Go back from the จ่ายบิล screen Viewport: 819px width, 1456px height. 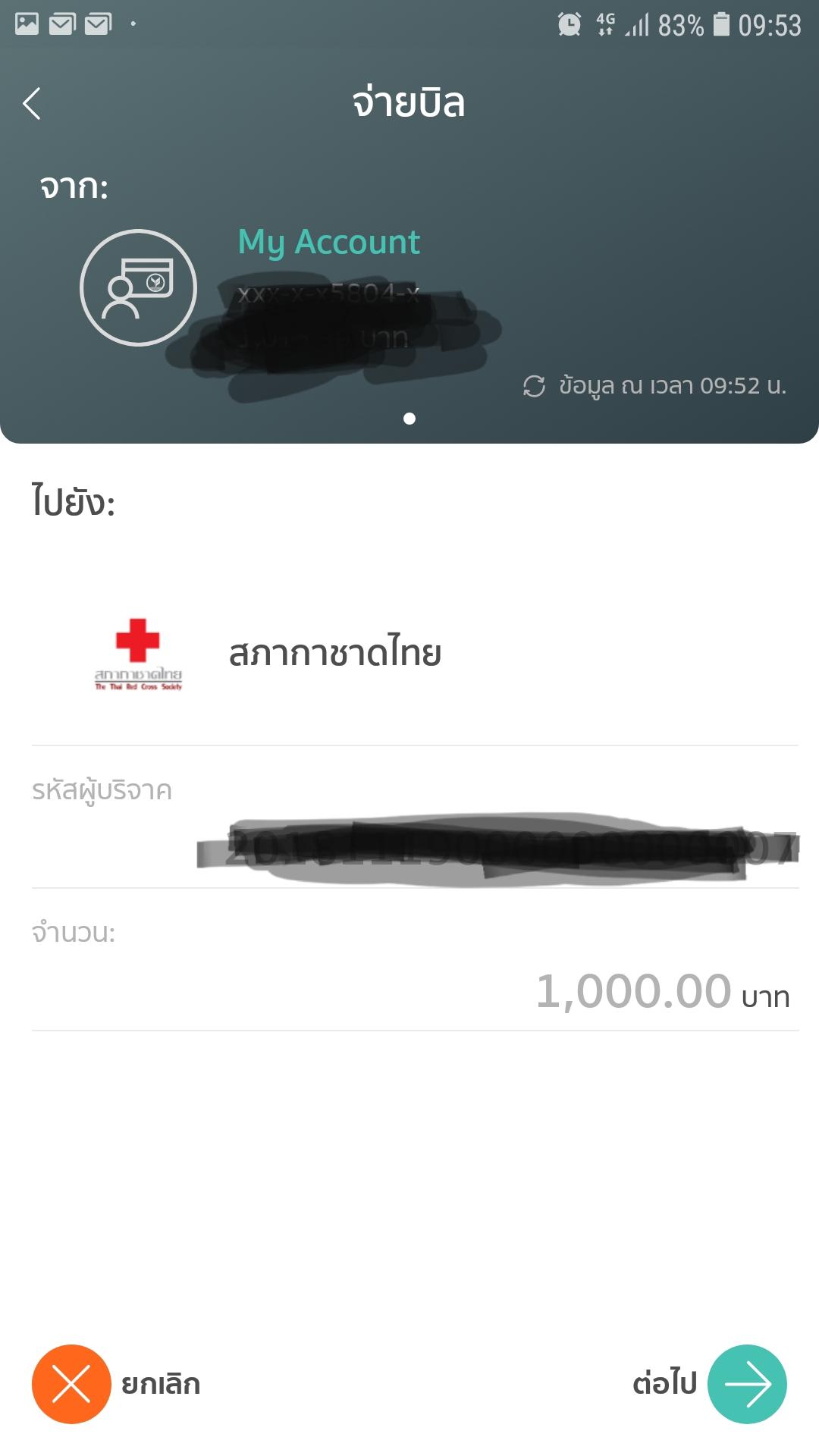coord(32,104)
